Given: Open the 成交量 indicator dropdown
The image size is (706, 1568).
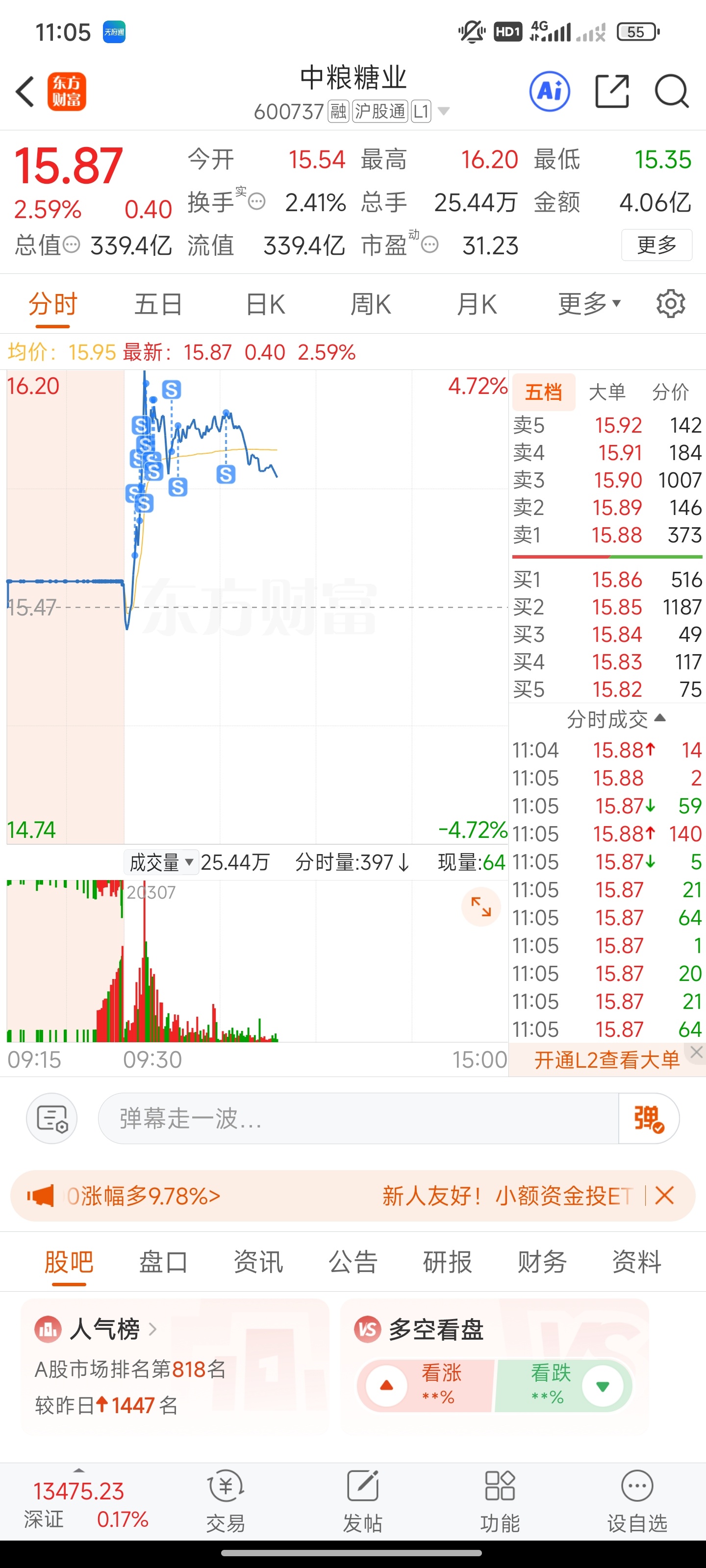Looking at the screenshot, I should click(161, 862).
